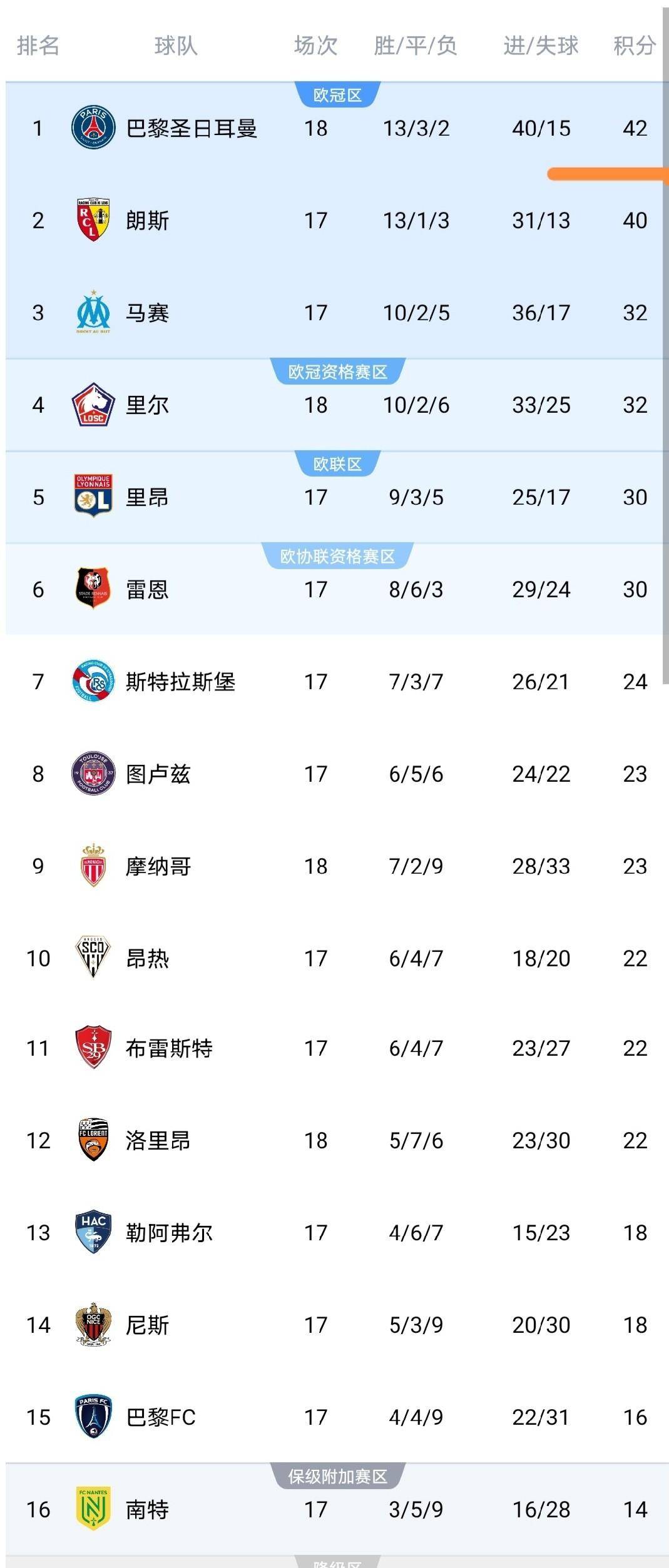
Task: Tap the 昂热 team entry
Action: point(148,958)
